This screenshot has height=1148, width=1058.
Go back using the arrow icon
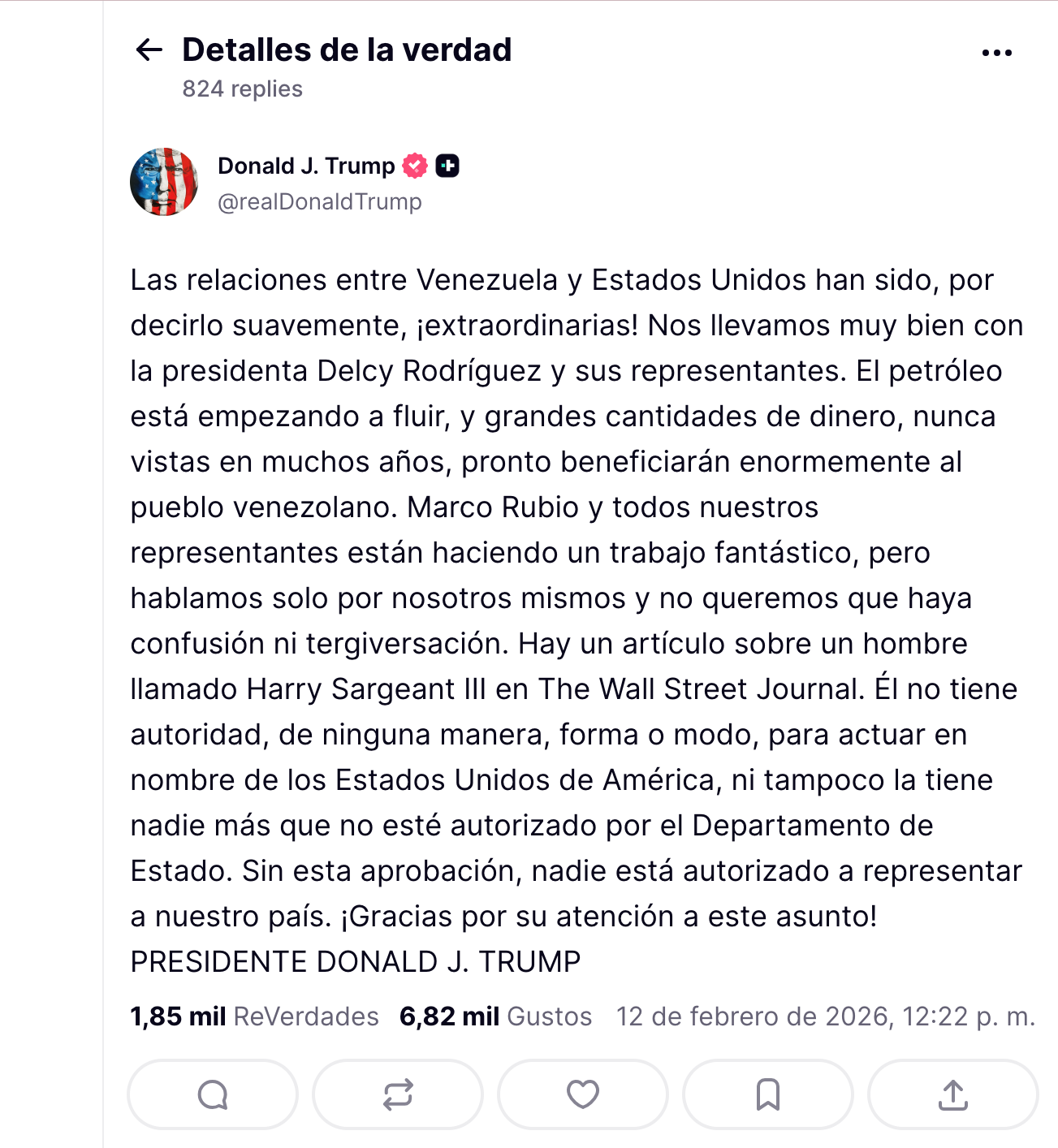coord(149,50)
